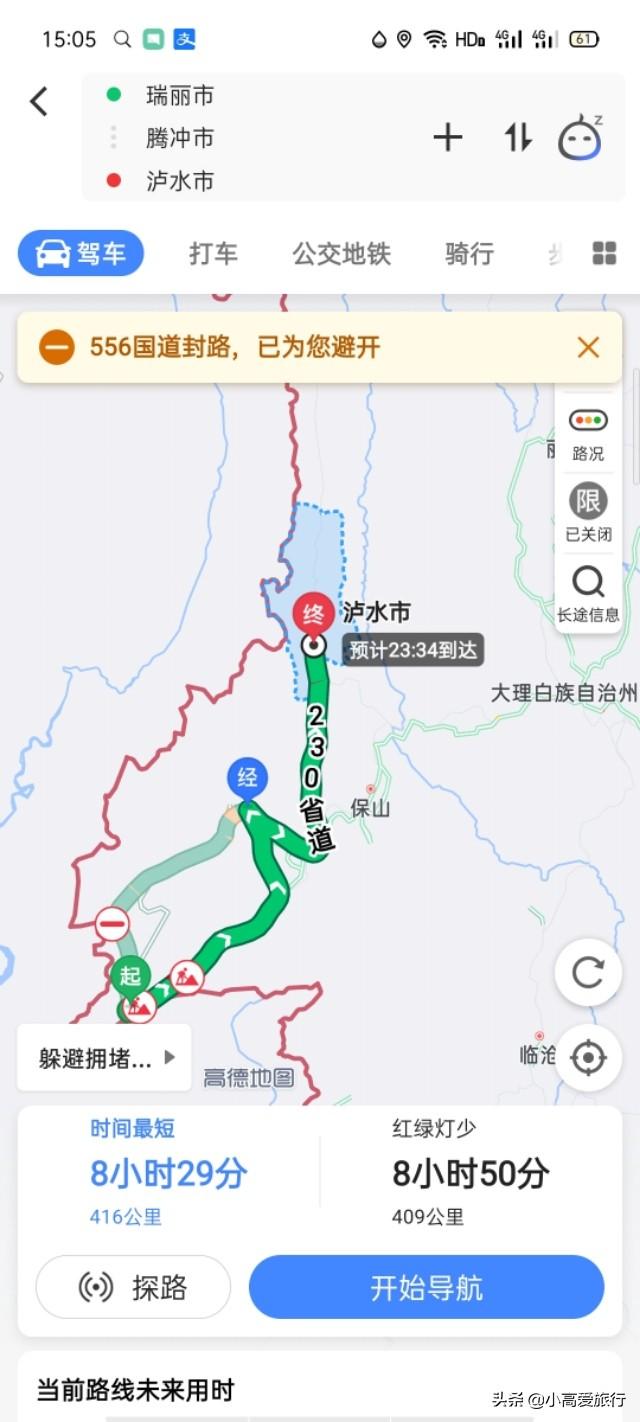
Task: Center map on my location
Action: click(x=588, y=1057)
